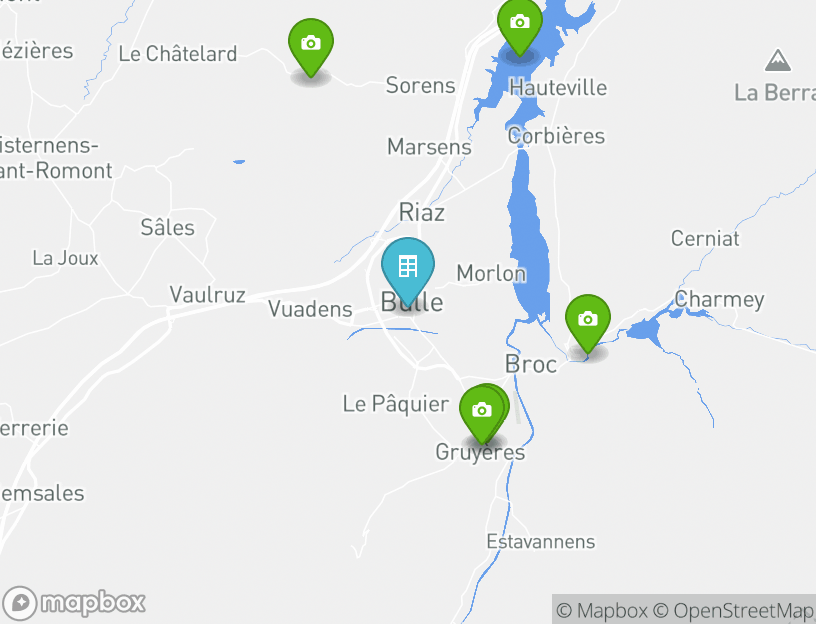Open the front camera marker at Gruyères

click(480, 411)
